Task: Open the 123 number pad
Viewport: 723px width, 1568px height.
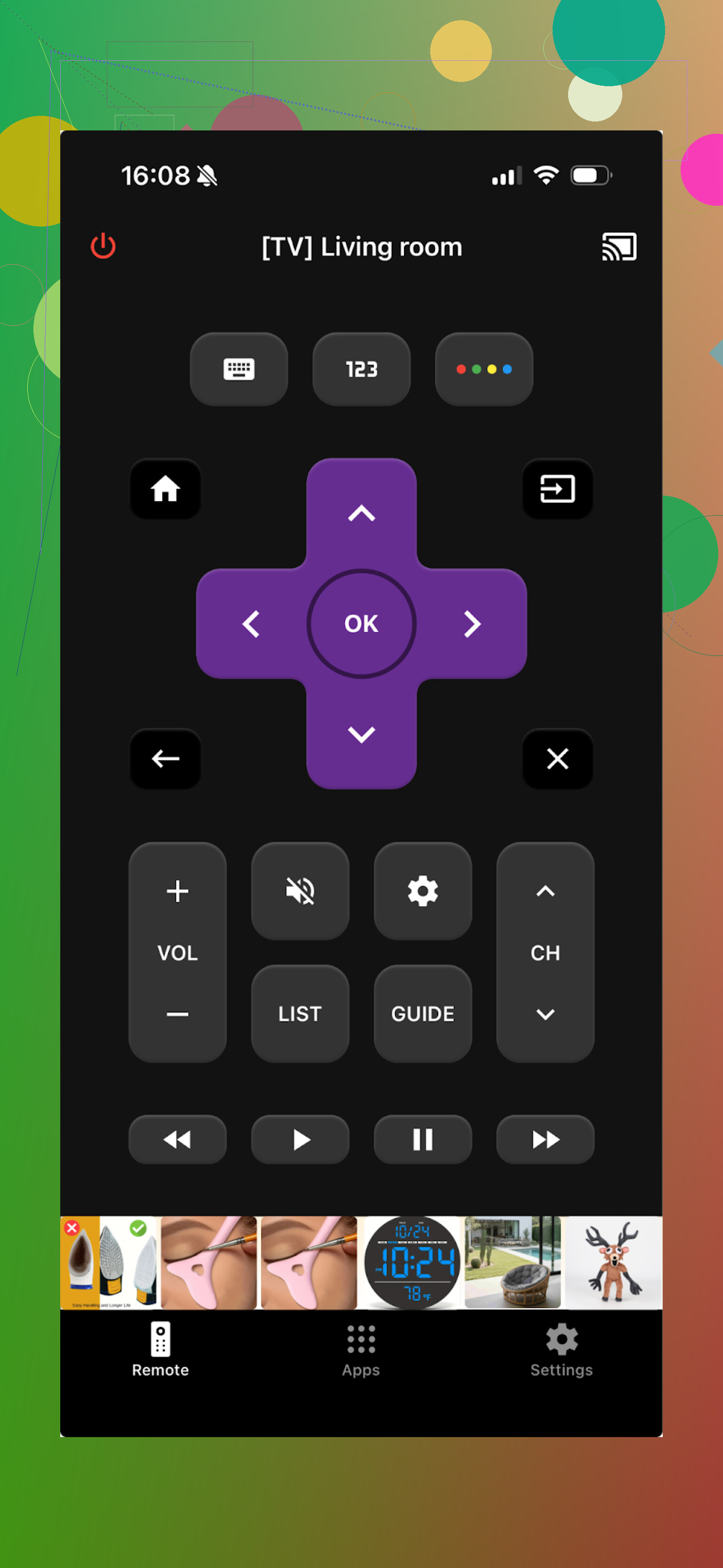Action: click(x=361, y=369)
